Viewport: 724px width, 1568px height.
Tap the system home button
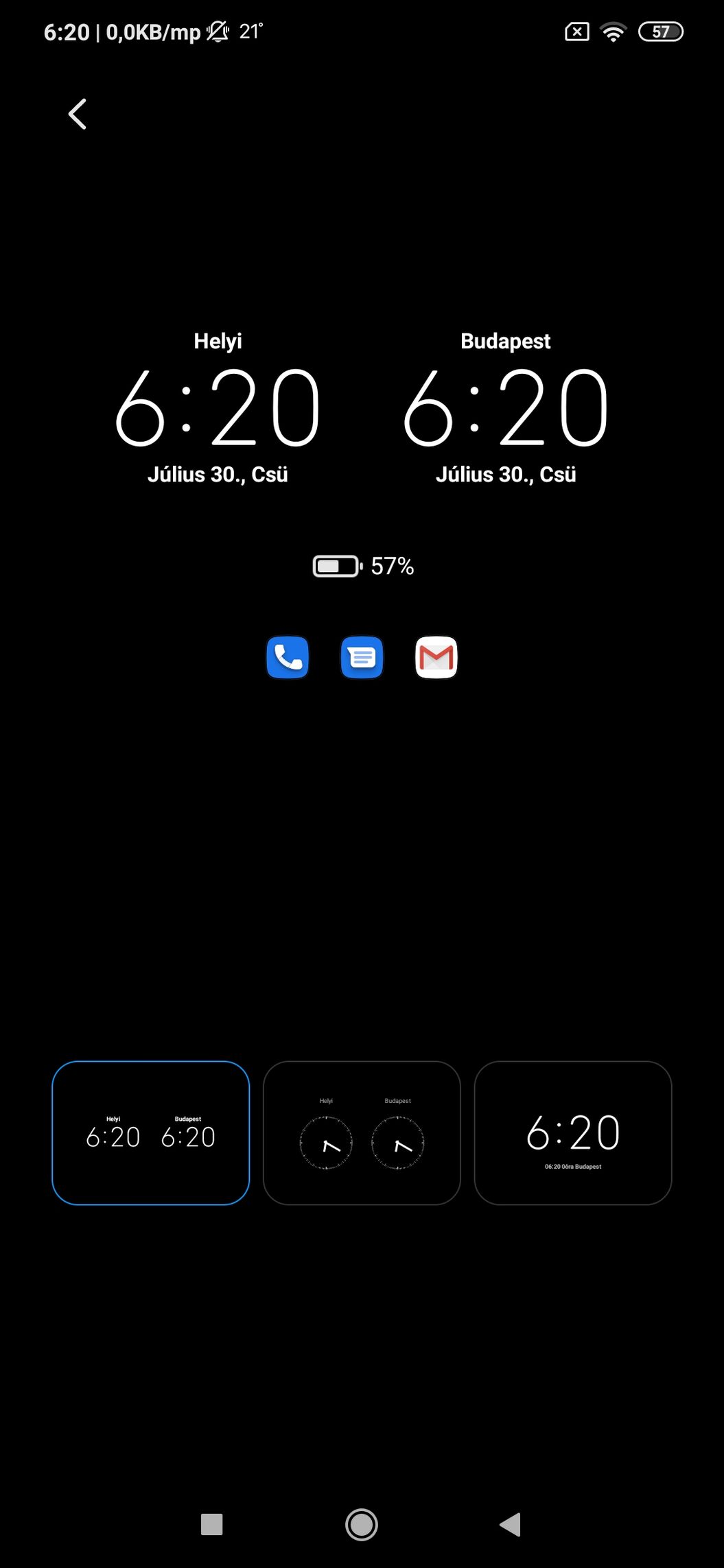point(362,1524)
